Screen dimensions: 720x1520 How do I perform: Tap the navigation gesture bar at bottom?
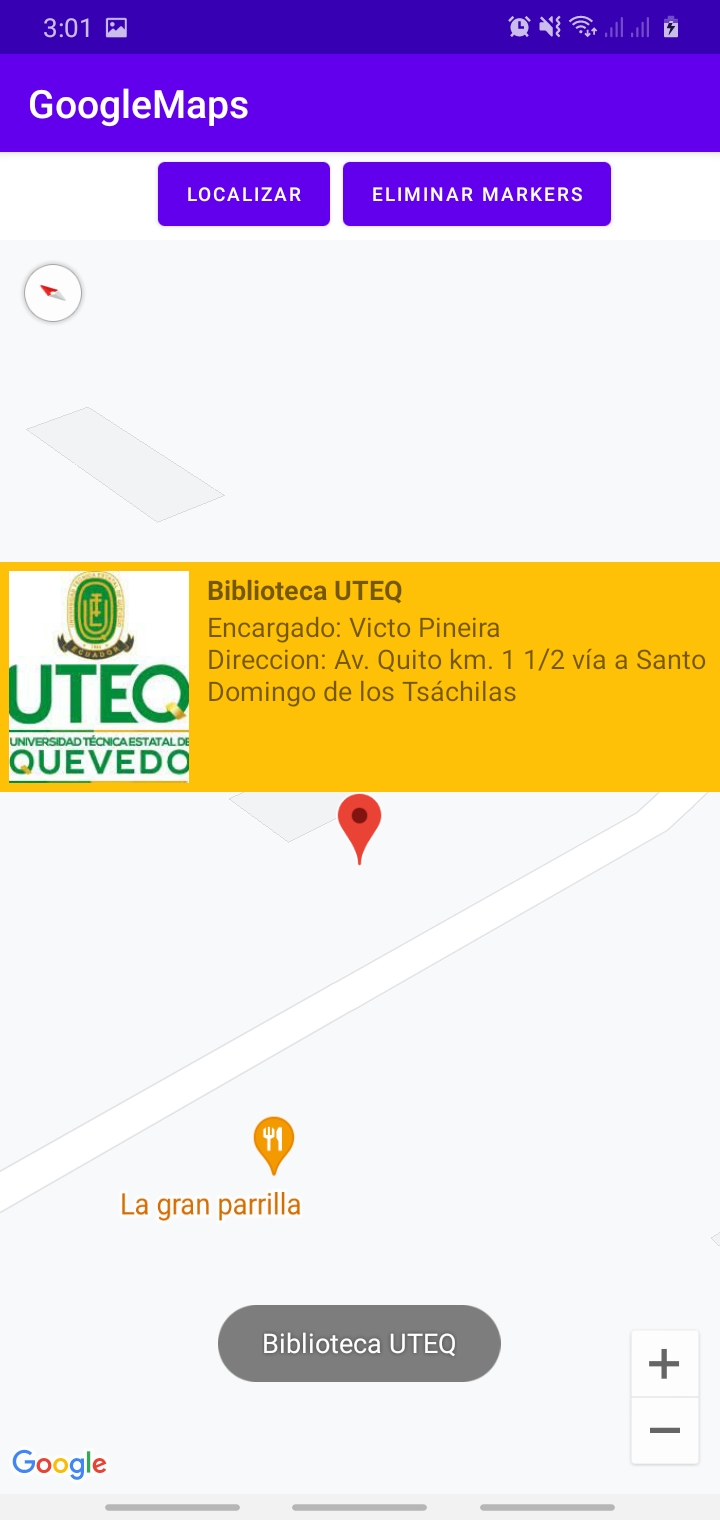(360, 1507)
